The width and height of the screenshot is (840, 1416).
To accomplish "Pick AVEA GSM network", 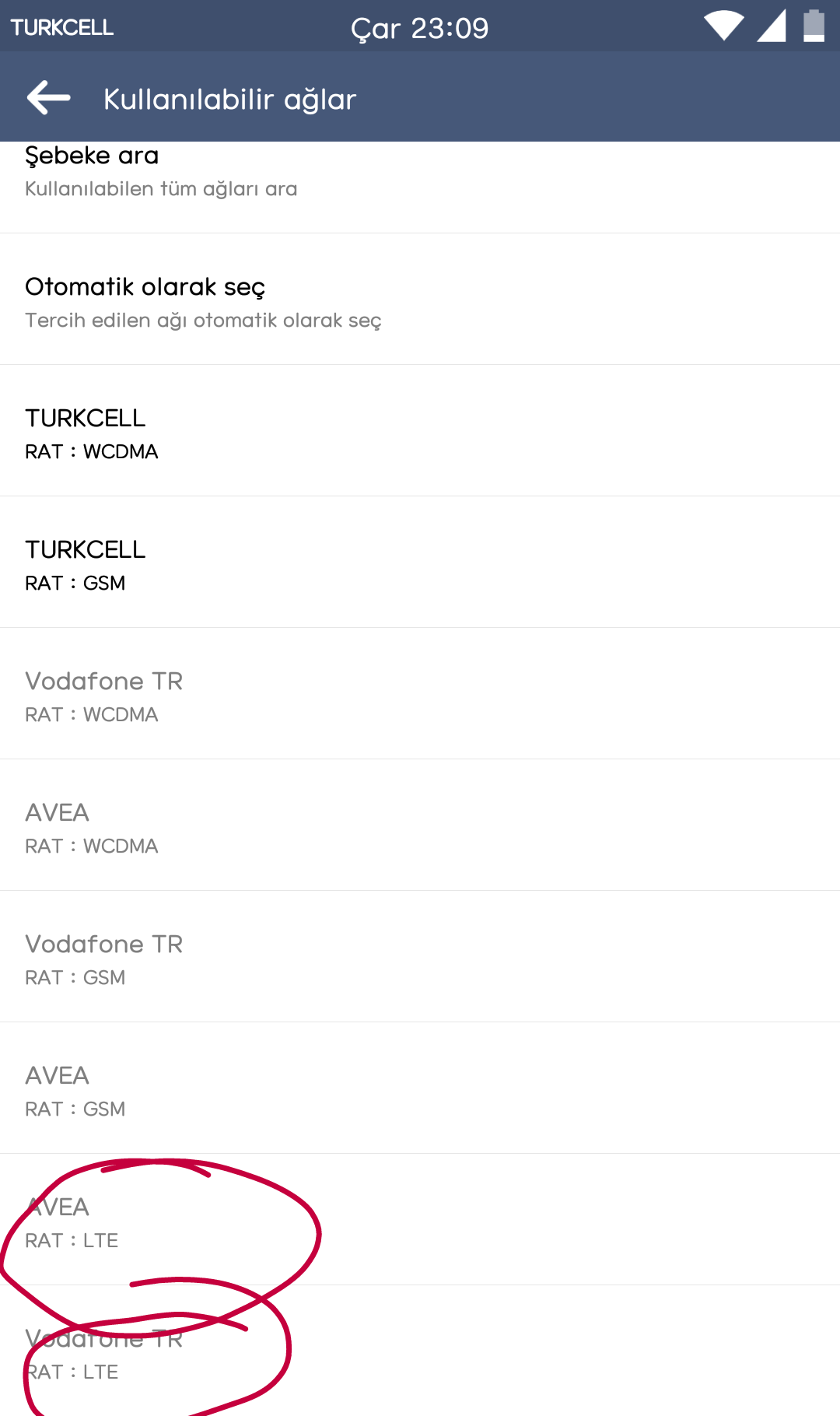I will pyautogui.click(x=420, y=1088).
